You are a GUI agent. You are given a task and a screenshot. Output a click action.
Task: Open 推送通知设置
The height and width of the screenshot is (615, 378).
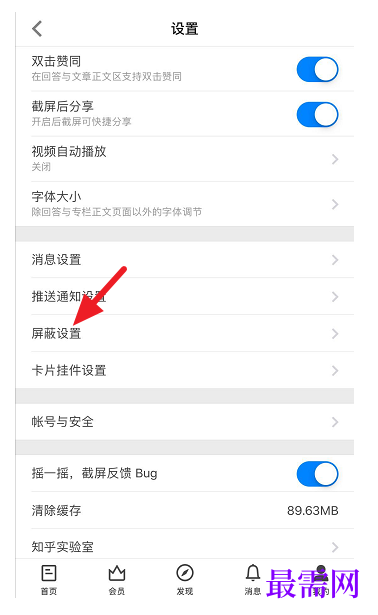185,297
